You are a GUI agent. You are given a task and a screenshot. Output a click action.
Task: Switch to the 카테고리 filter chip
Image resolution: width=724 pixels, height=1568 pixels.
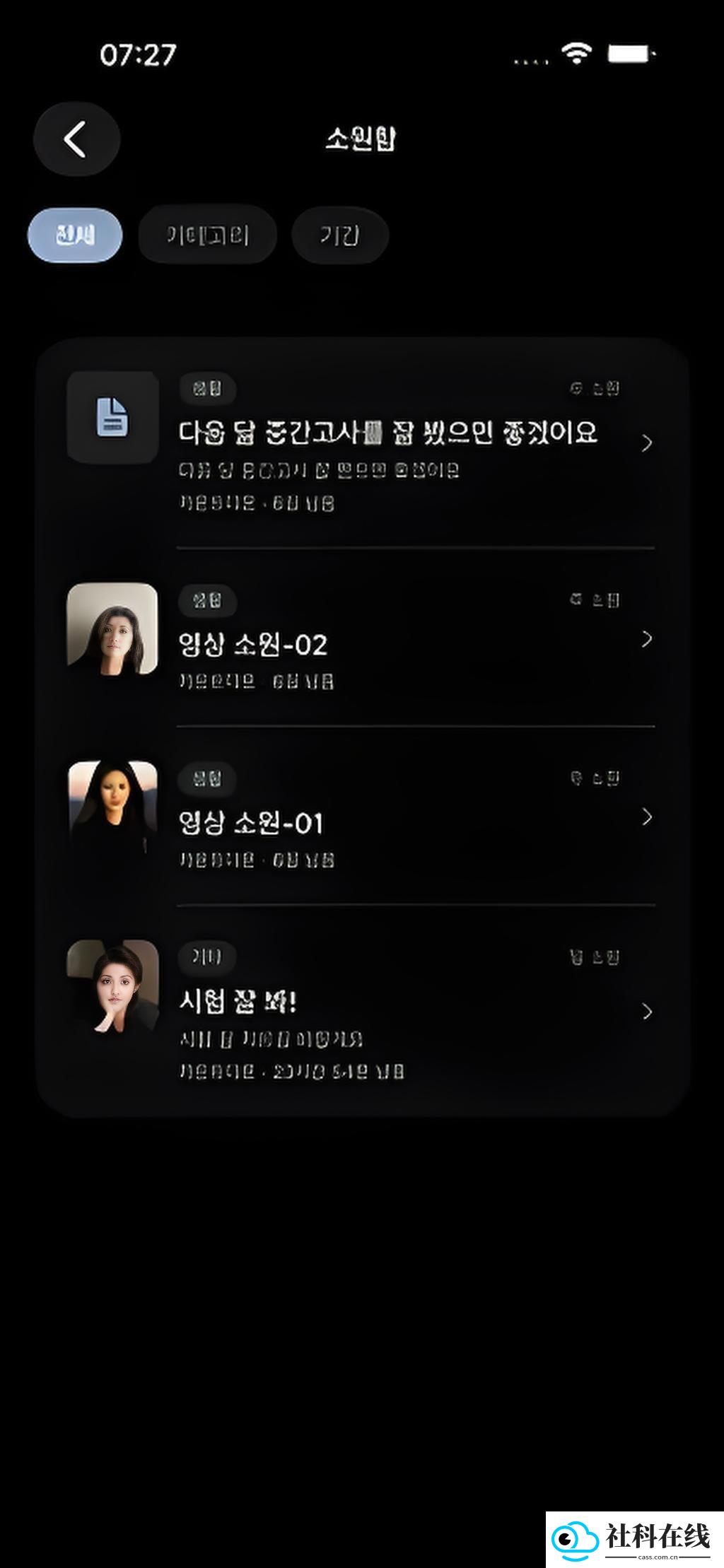(207, 235)
